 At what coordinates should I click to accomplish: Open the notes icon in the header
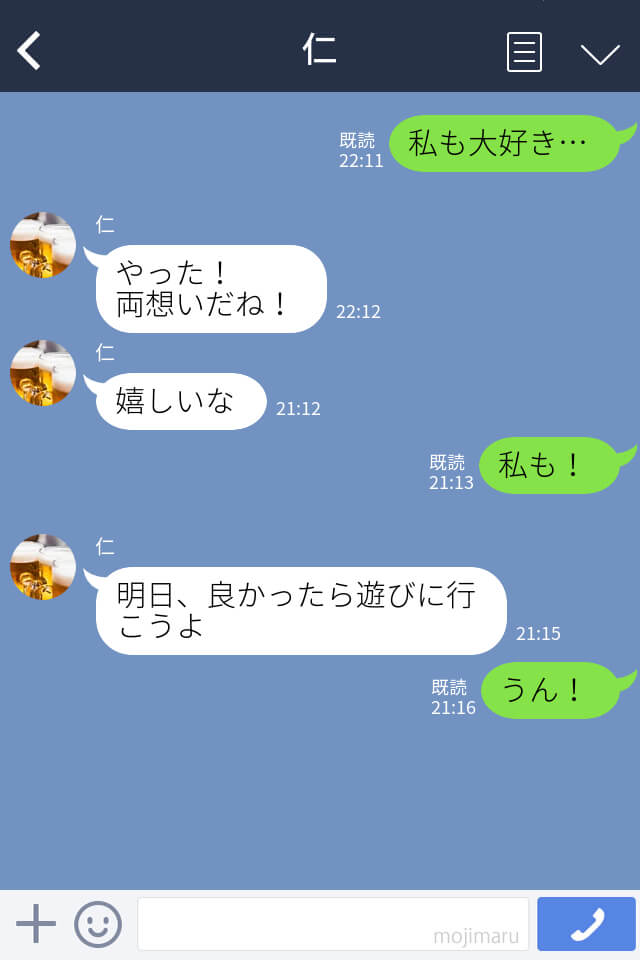pyautogui.click(x=524, y=52)
